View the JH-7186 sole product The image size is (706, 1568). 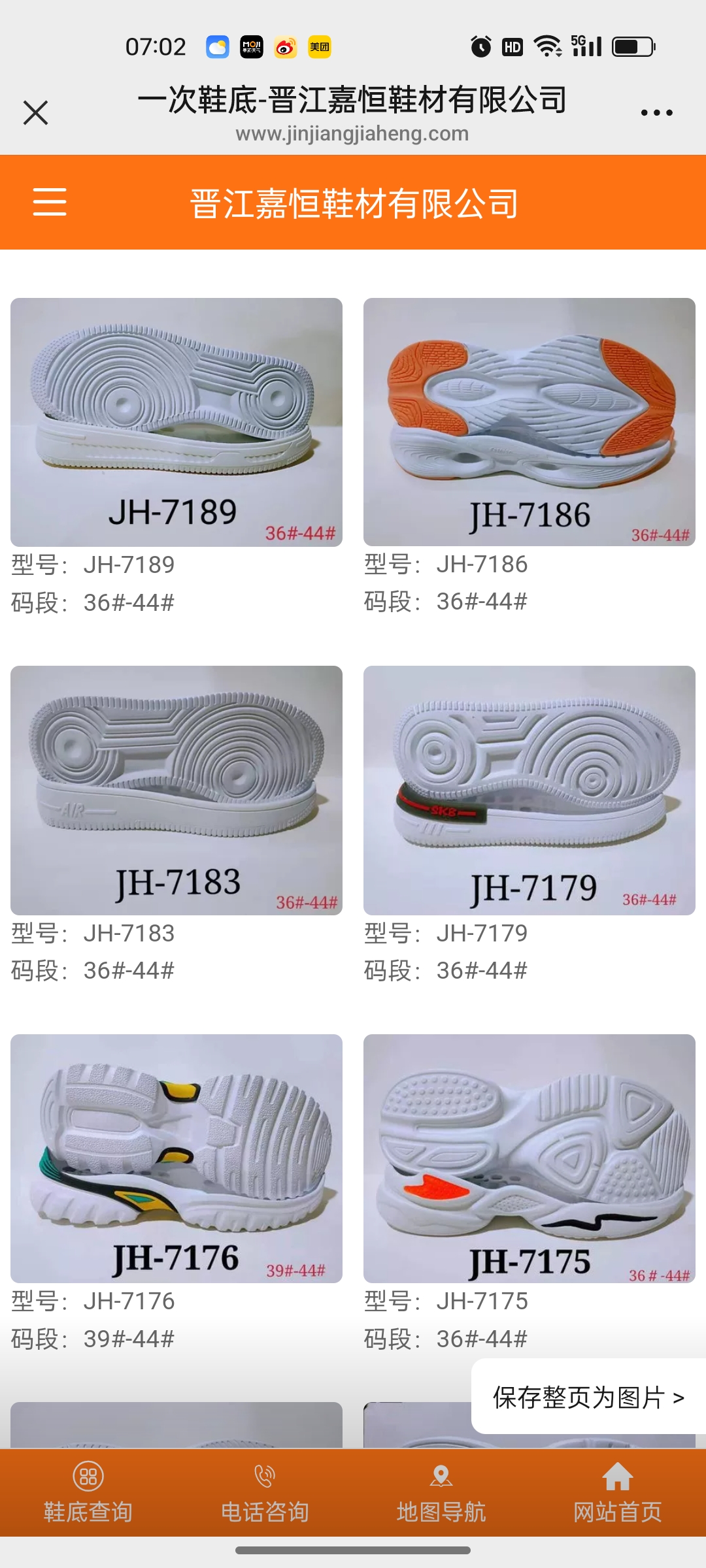(x=529, y=421)
